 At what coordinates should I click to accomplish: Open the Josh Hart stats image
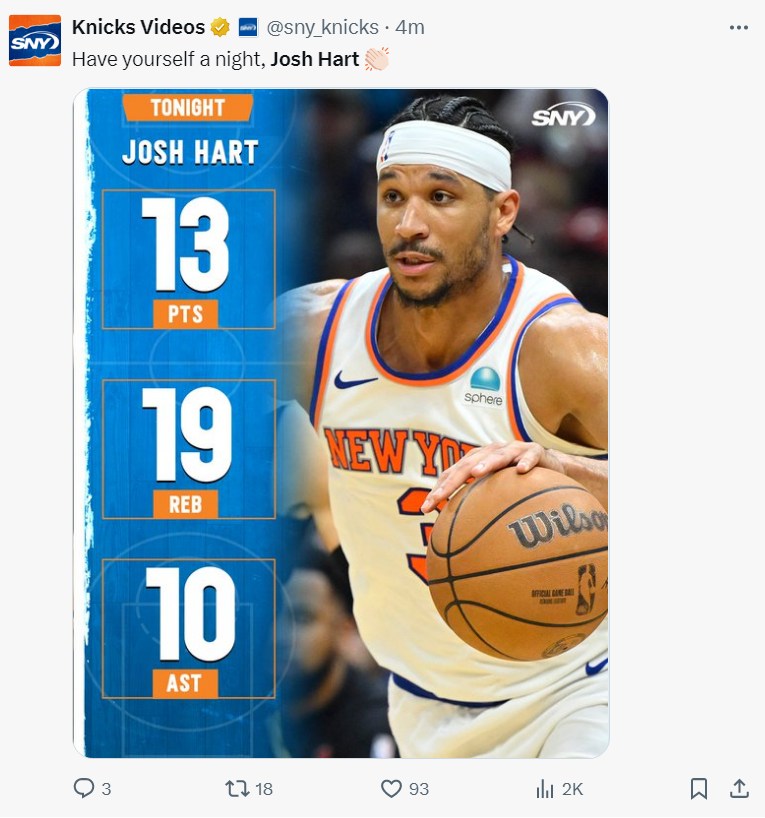coord(341,423)
